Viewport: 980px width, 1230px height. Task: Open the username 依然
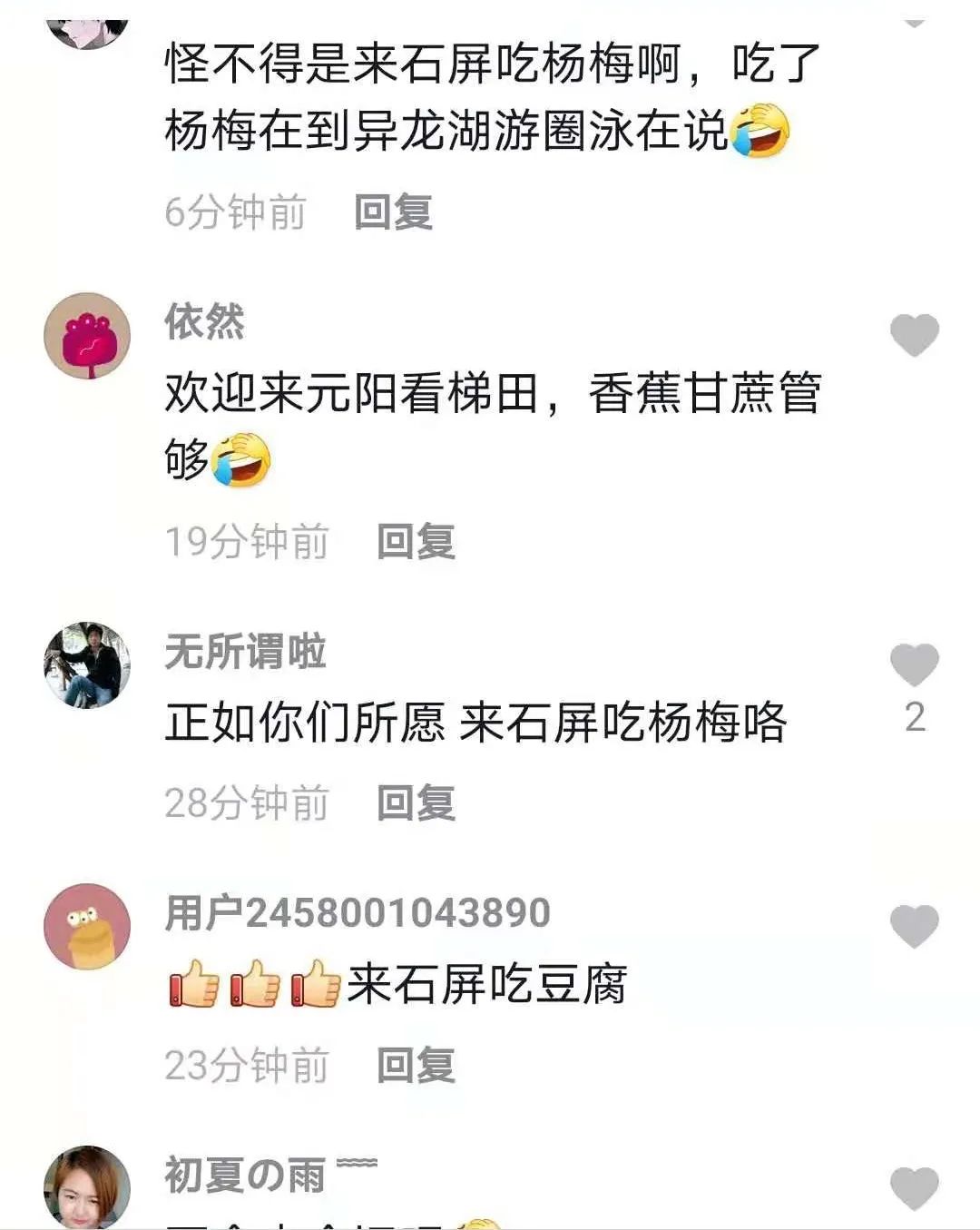coord(205,322)
